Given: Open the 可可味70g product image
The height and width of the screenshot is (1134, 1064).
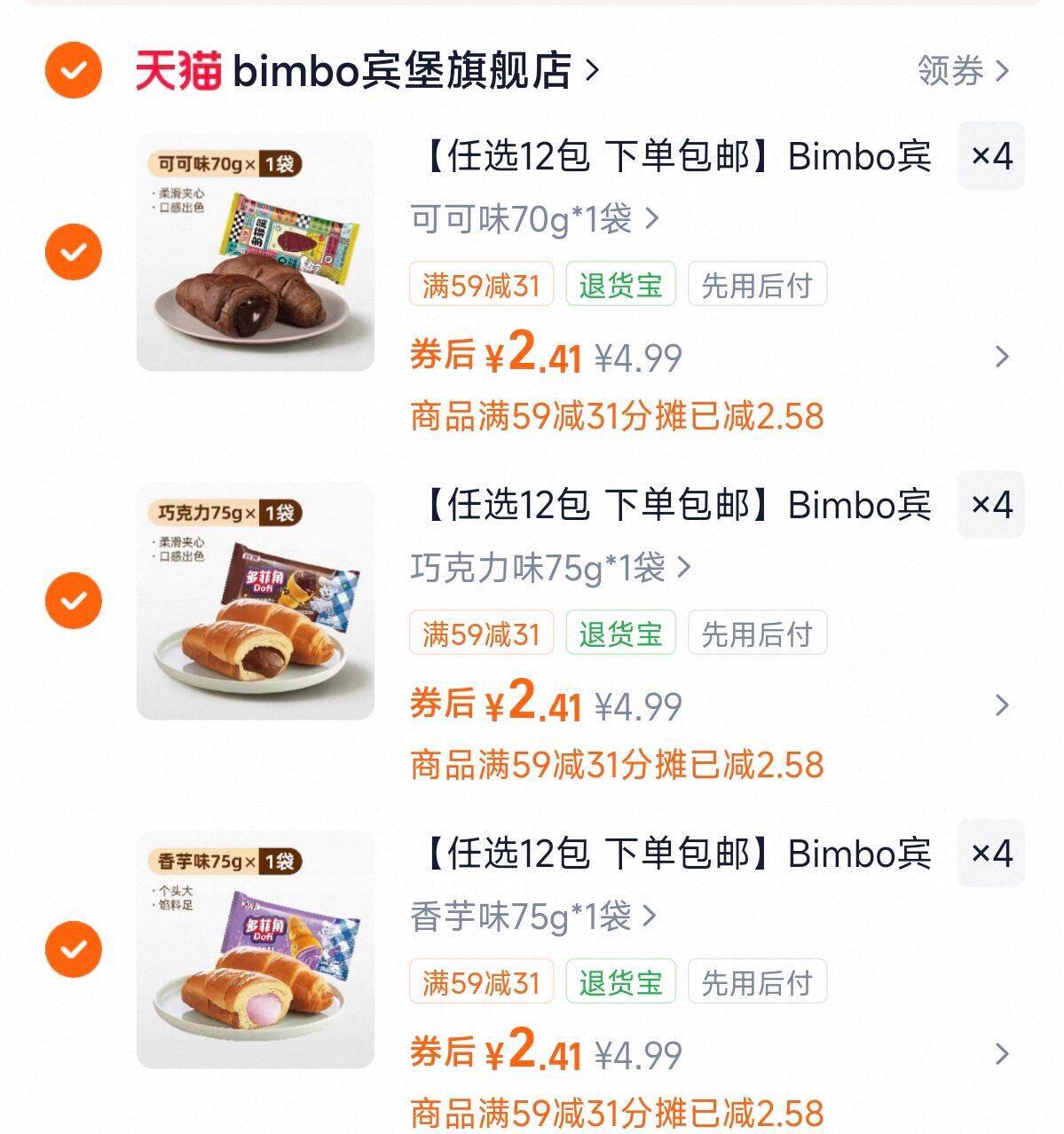Looking at the screenshot, I should pos(256,252).
